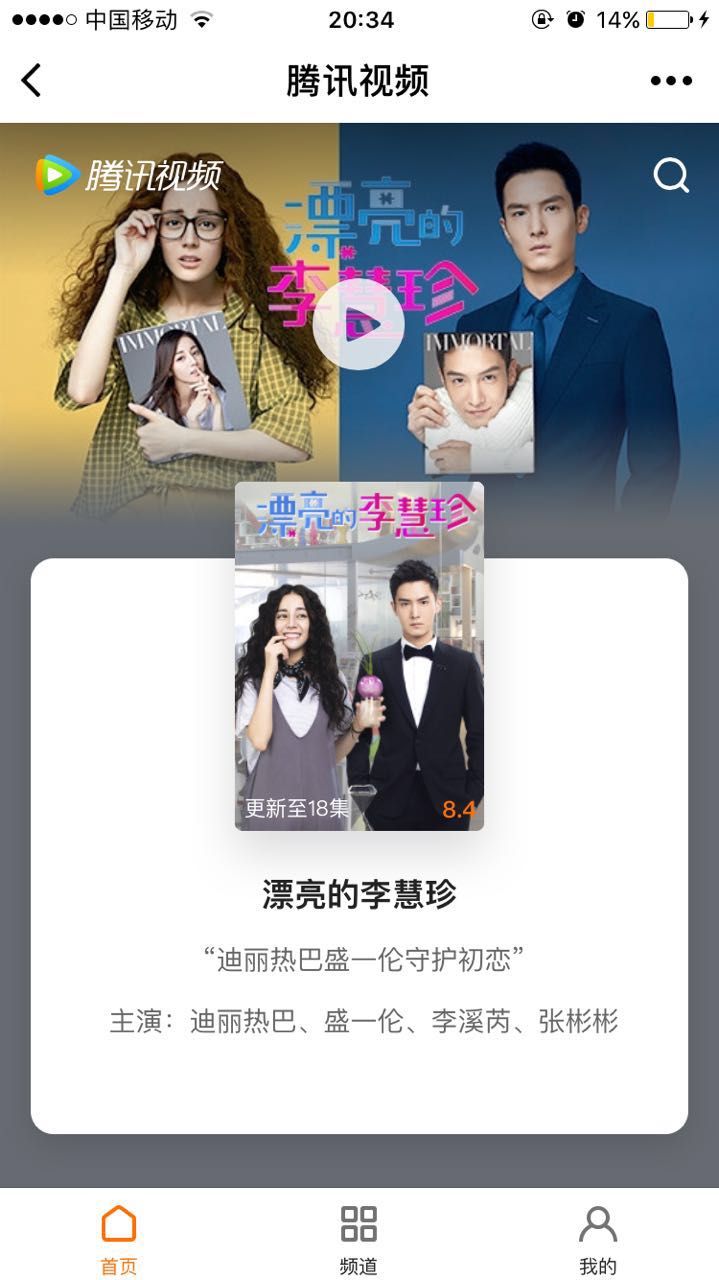Open the search magnifier icon
The height and width of the screenshot is (1280, 719).
pyautogui.click(x=671, y=175)
